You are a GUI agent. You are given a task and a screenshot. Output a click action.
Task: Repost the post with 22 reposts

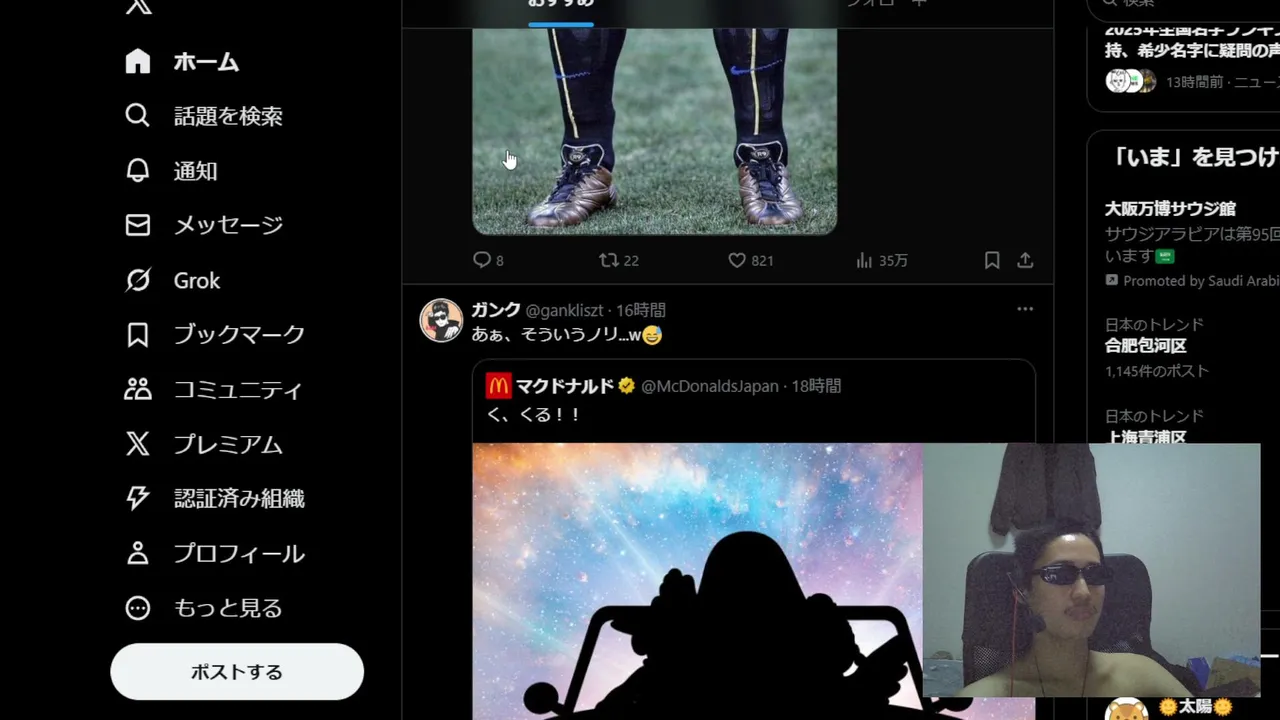[x=609, y=260]
